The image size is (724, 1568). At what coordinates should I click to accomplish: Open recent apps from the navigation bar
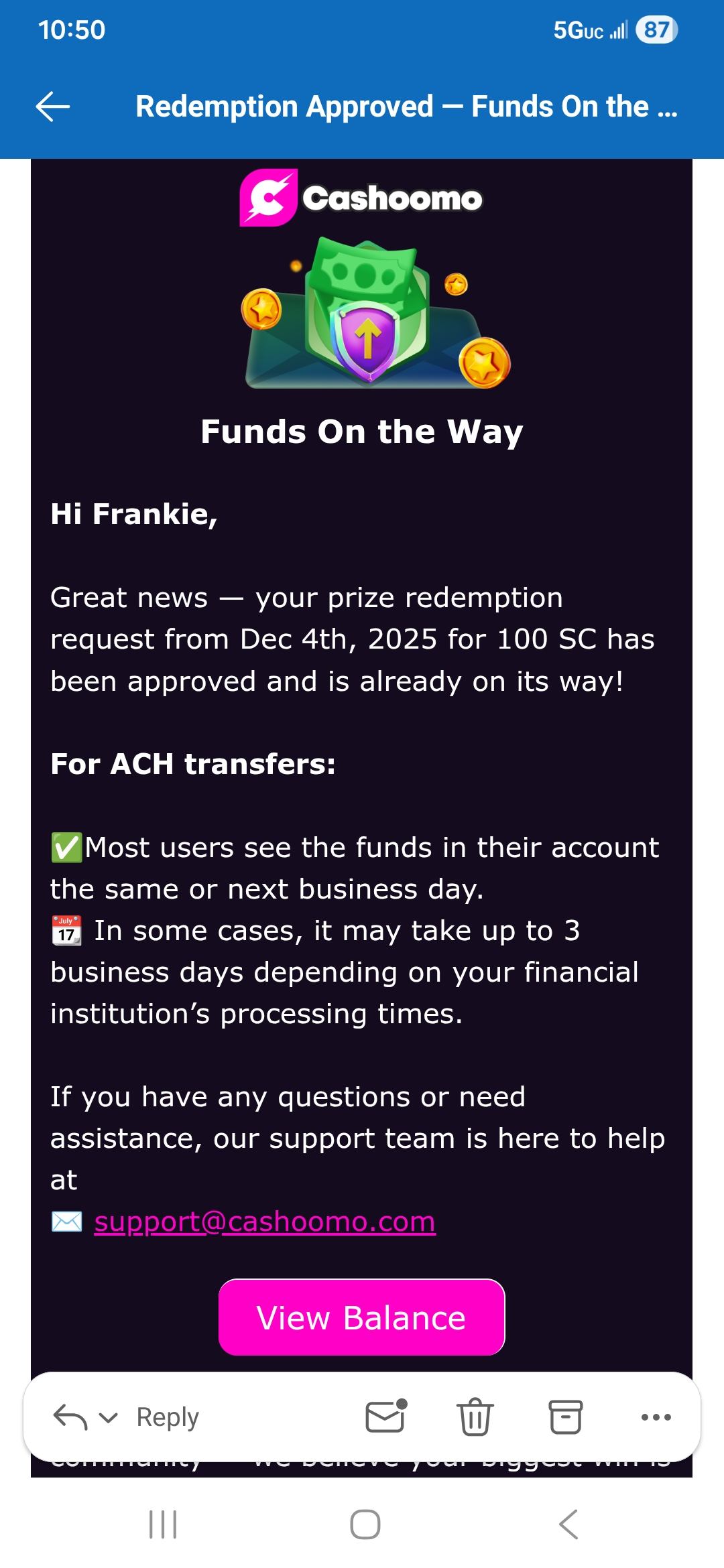tap(163, 1524)
